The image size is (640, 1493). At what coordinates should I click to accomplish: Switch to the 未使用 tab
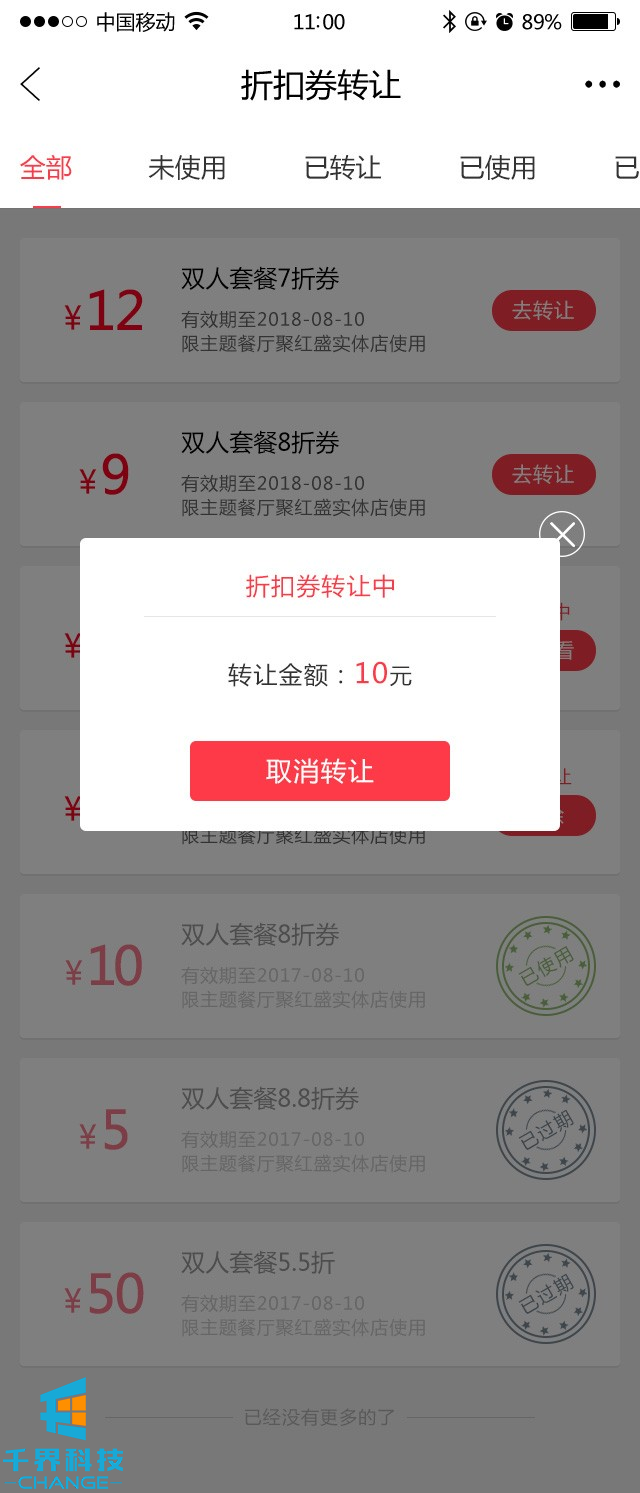(x=187, y=168)
